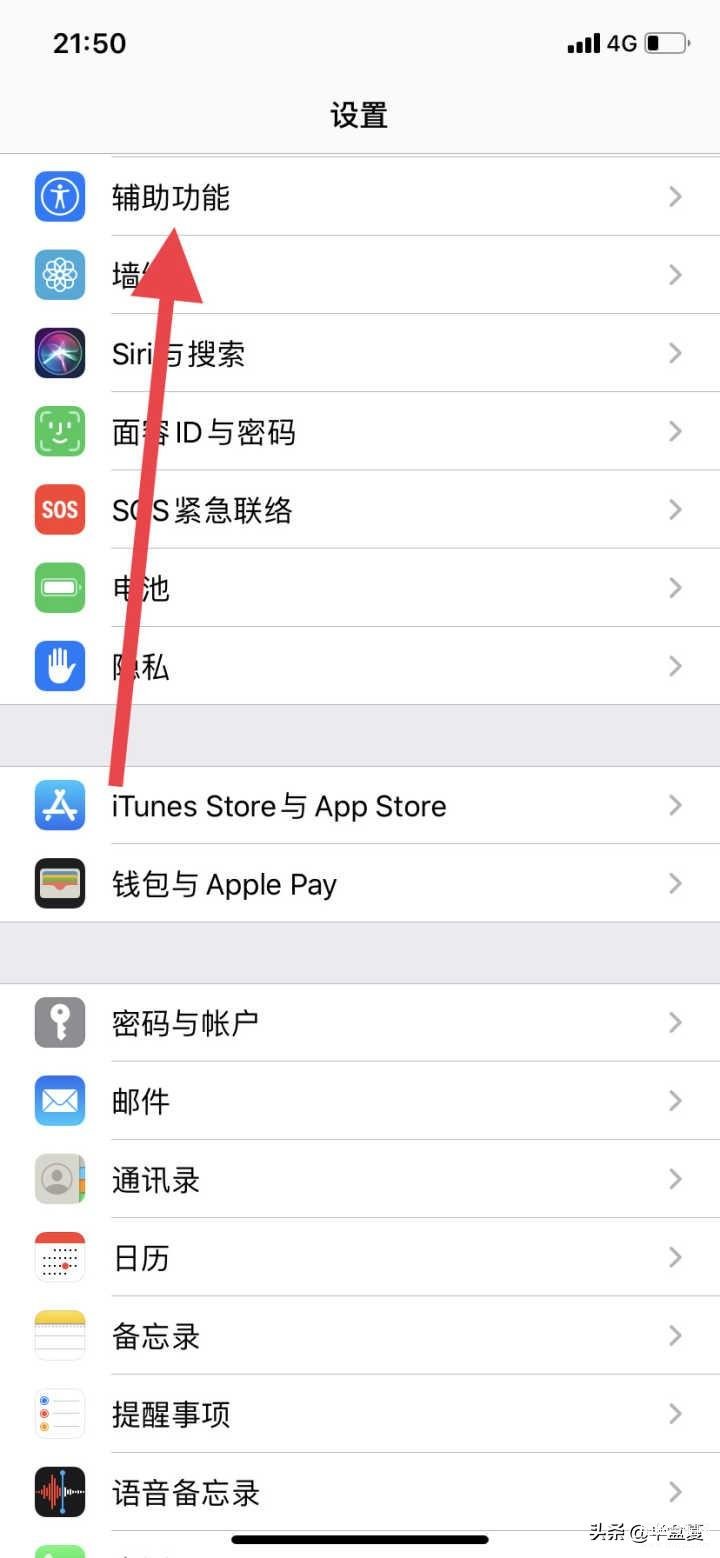
Task: Open 钱包与Apple Pay settings
Action: point(360,883)
